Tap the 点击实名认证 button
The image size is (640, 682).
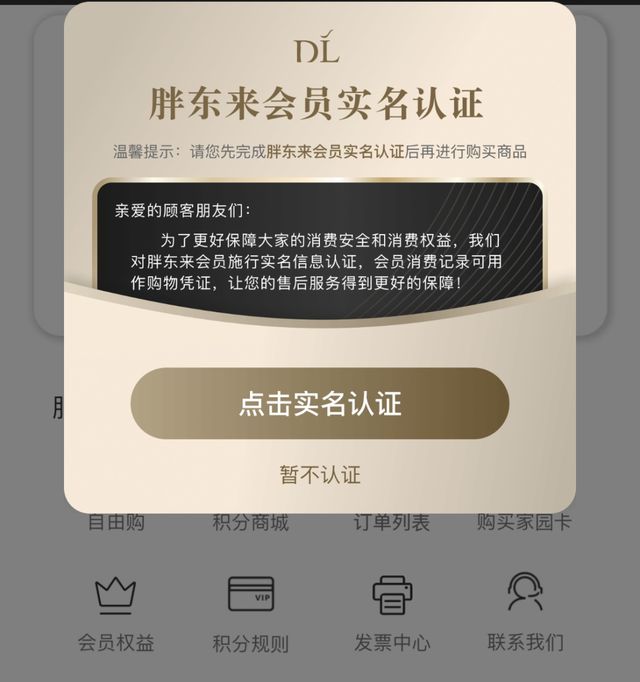point(320,403)
